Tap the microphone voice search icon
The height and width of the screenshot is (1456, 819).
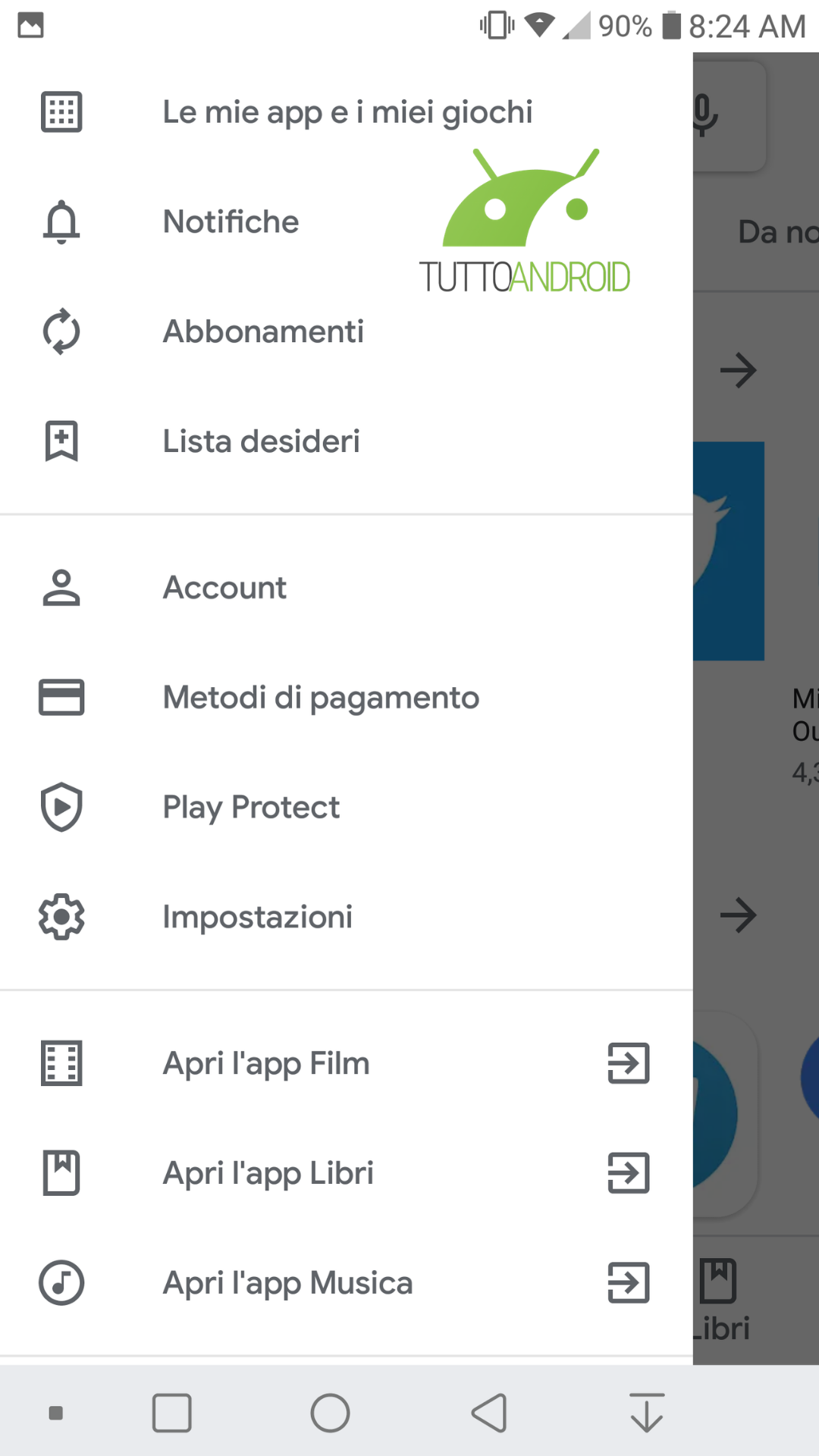pyautogui.click(x=704, y=115)
